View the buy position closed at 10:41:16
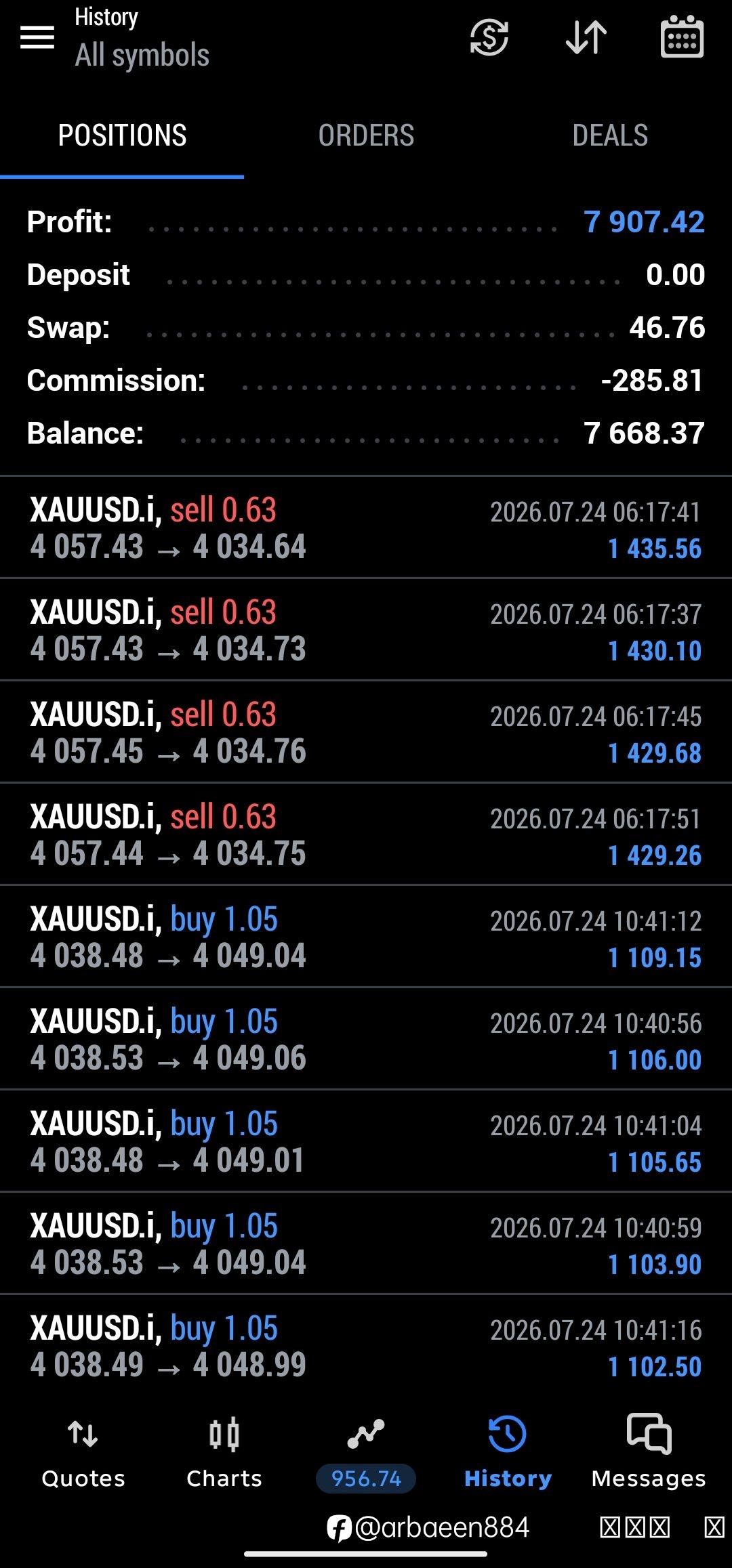This screenshot has height=1568, width=732. coord(366,1346)
